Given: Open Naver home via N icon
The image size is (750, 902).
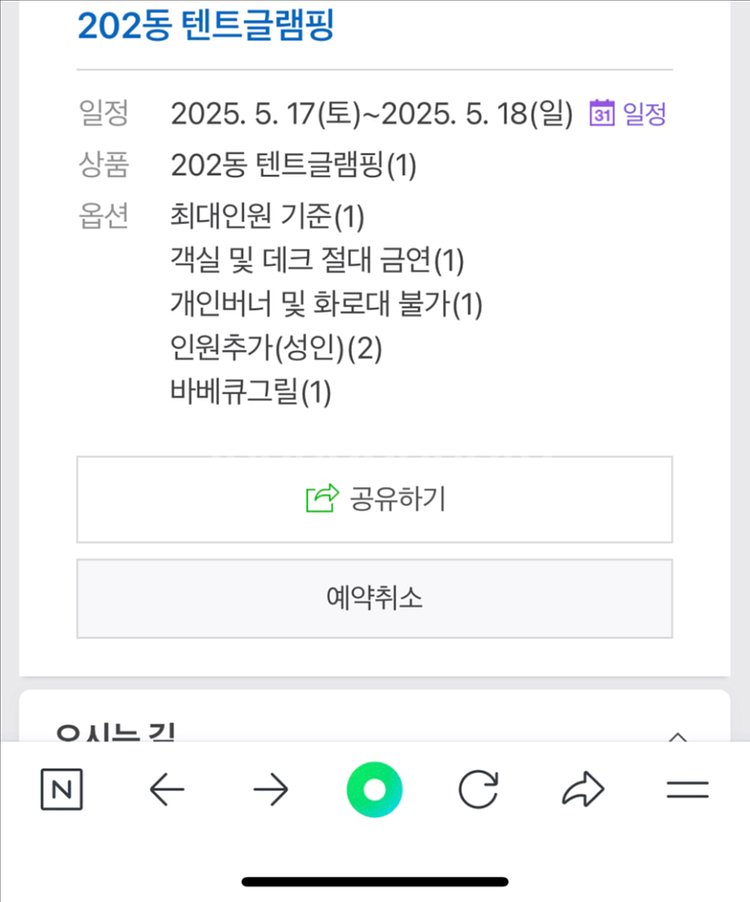Looking at the screenshot, I should (x=62, y=791).
